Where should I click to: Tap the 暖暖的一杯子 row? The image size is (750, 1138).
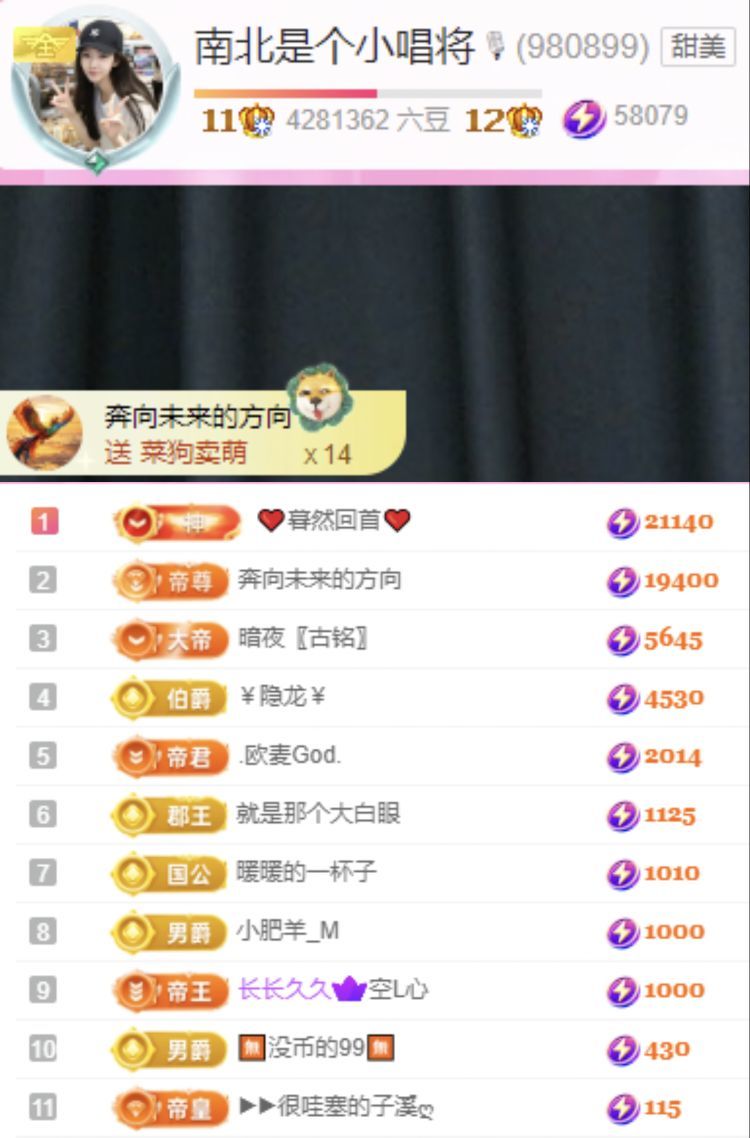(306, 872)
